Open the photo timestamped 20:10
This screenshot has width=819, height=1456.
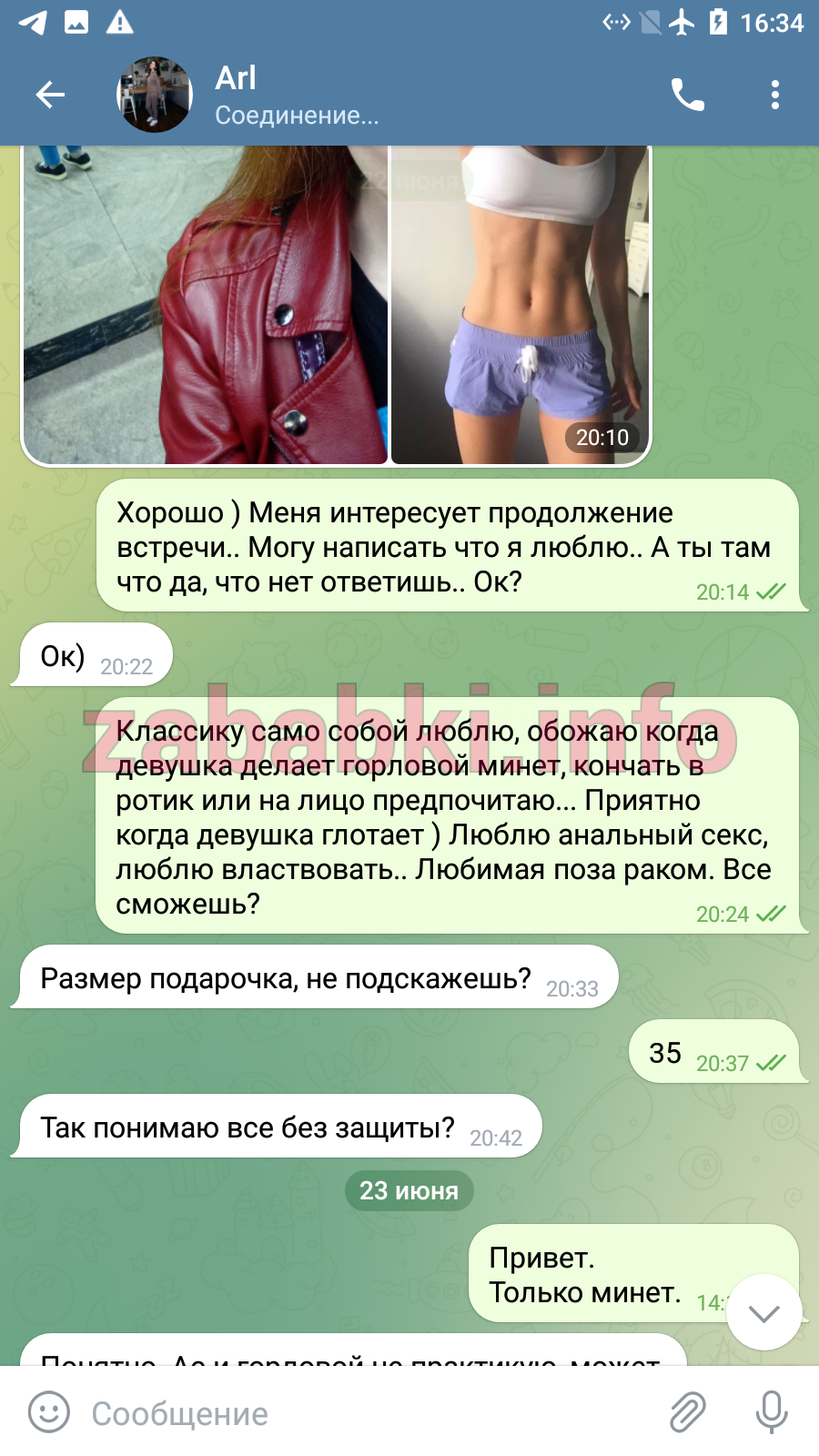(521, 305)
